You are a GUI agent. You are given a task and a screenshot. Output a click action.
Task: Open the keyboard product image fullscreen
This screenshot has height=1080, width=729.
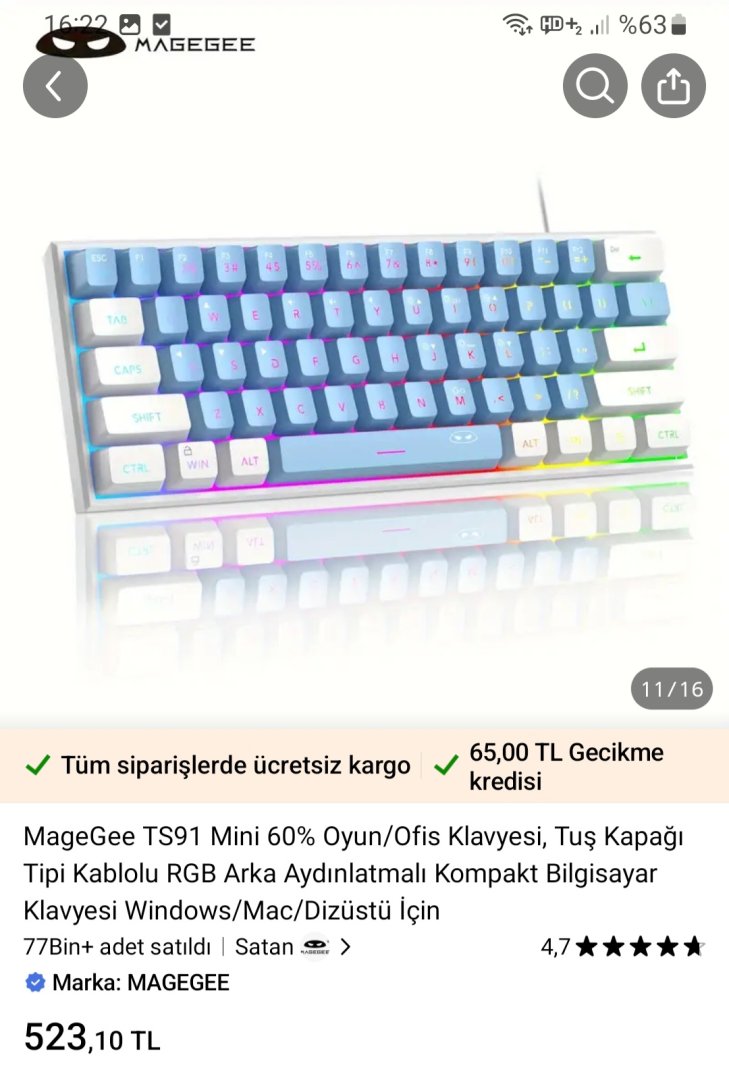pos(364,400)
